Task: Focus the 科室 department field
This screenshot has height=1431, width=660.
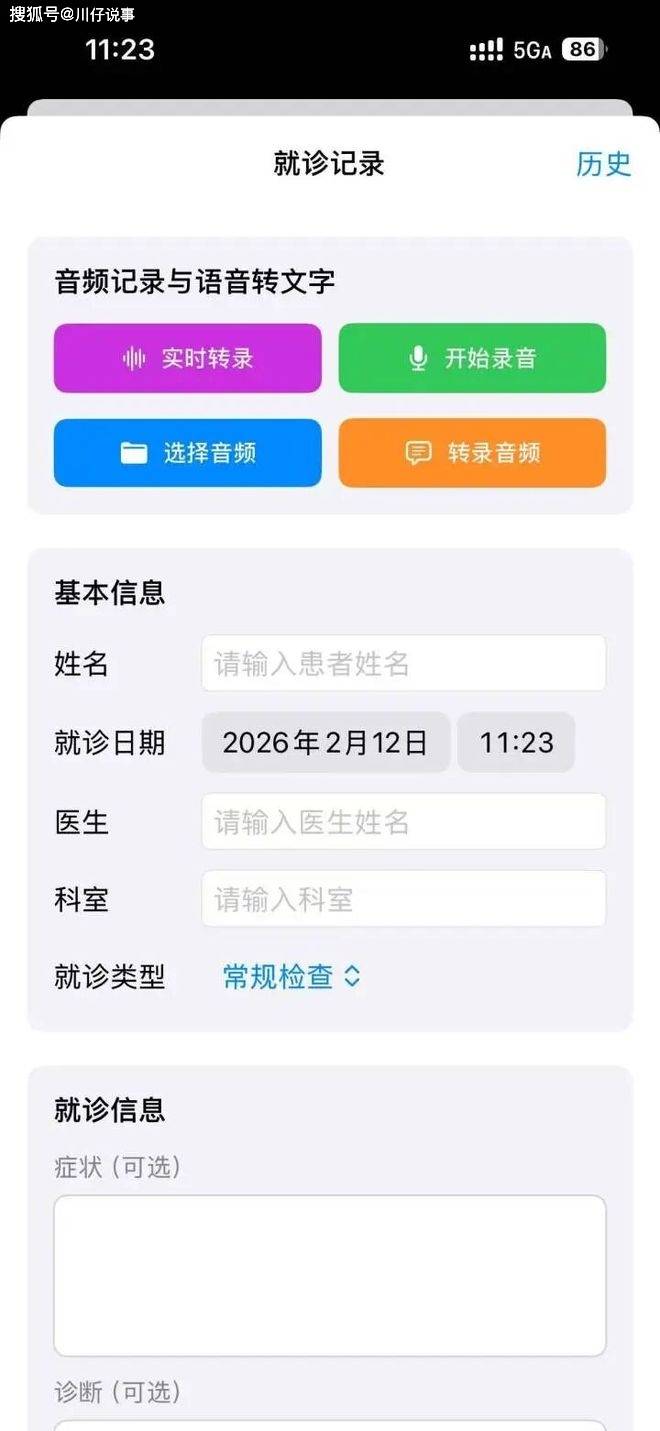Action: [404, 899]
